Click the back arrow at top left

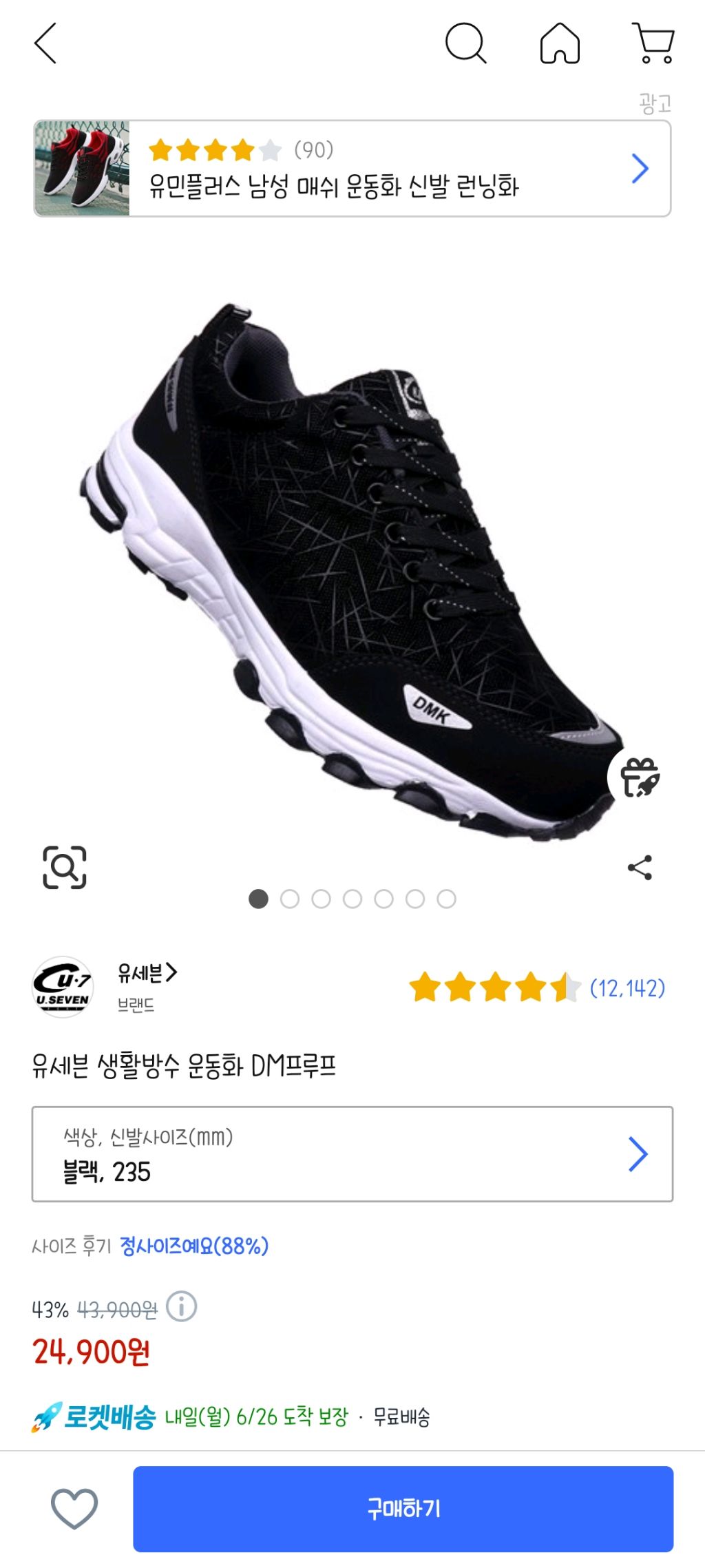point(43,43)
